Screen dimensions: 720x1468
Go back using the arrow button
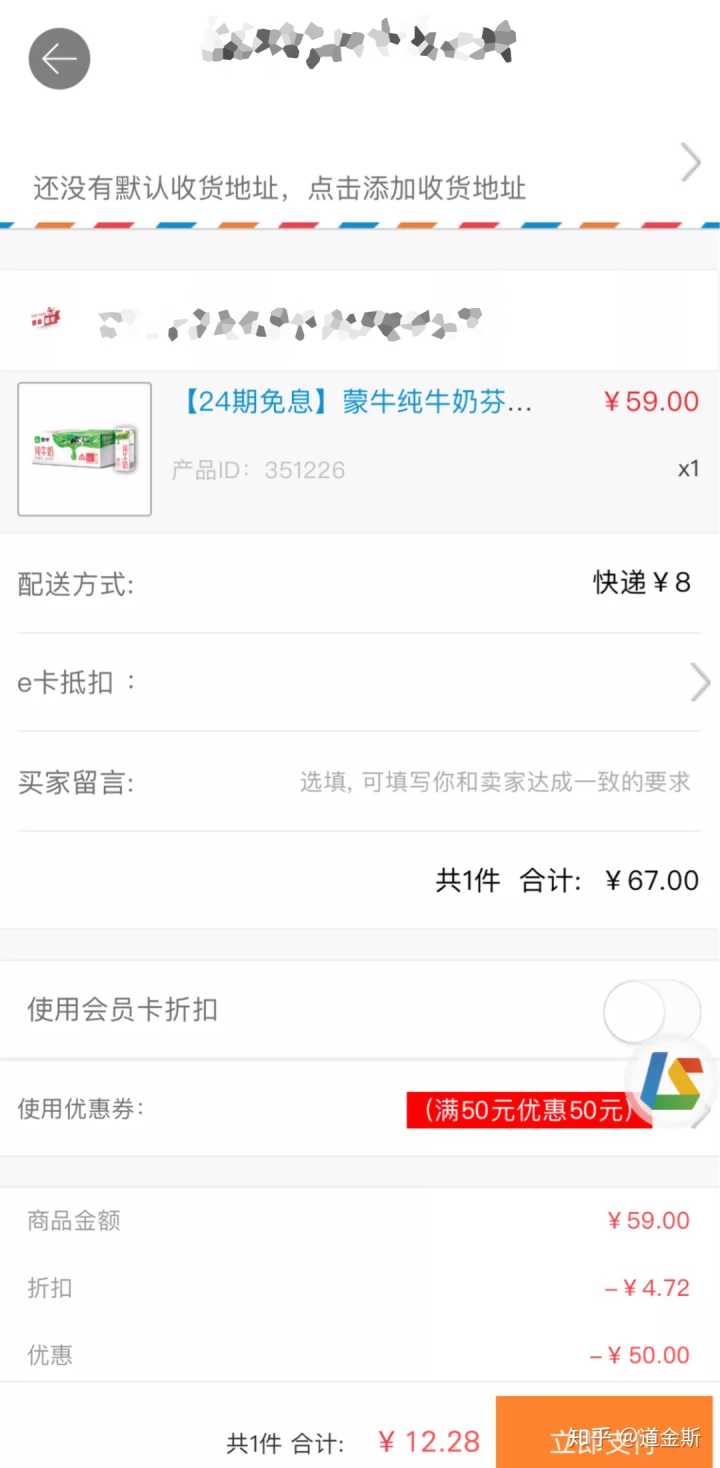coord(59,60)
